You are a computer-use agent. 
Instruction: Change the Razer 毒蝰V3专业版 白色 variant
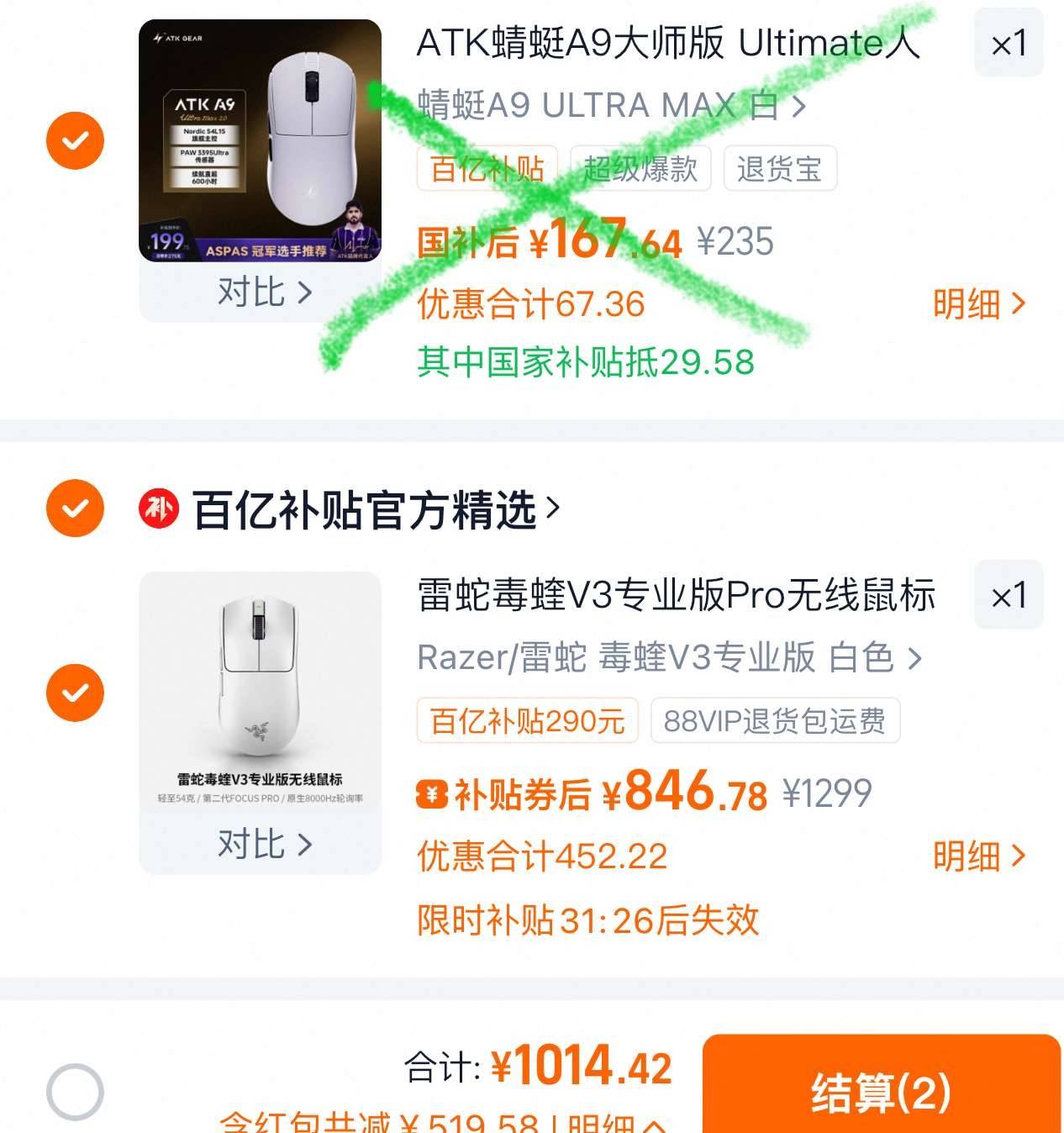point(669,657)
